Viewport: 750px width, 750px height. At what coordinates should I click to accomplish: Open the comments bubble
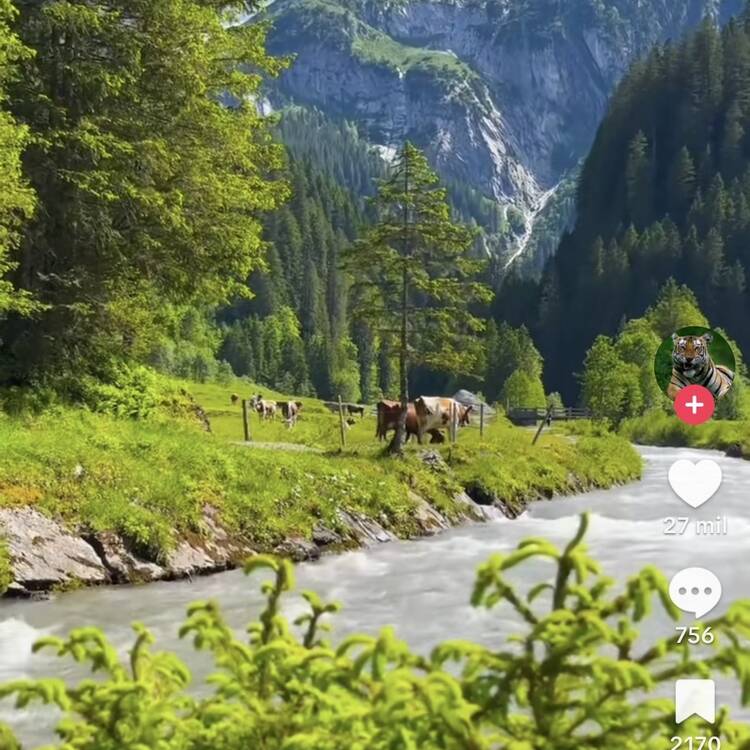pyautogui.click(x=695, y=592)
